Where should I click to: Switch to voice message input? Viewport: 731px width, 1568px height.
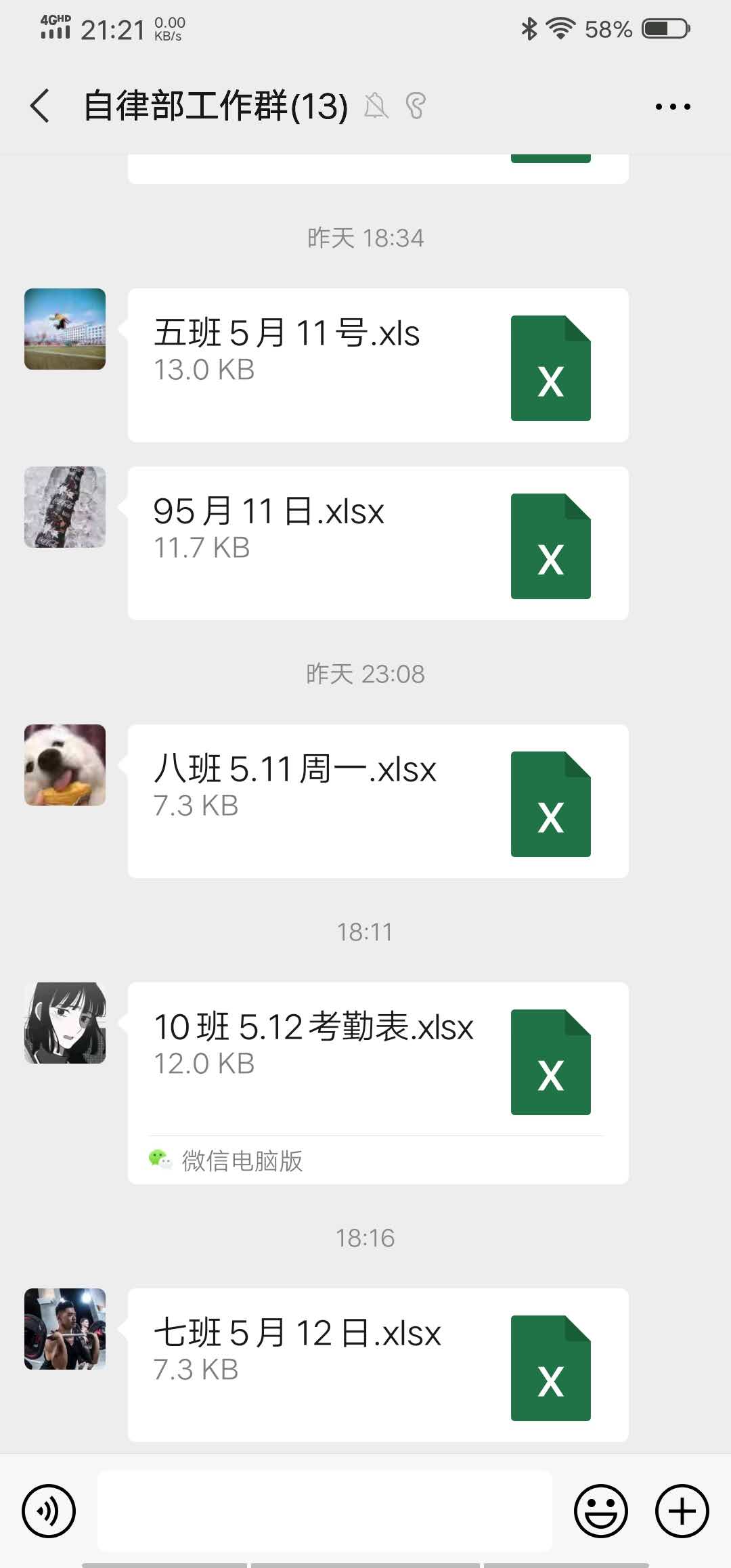[49, 1511]
